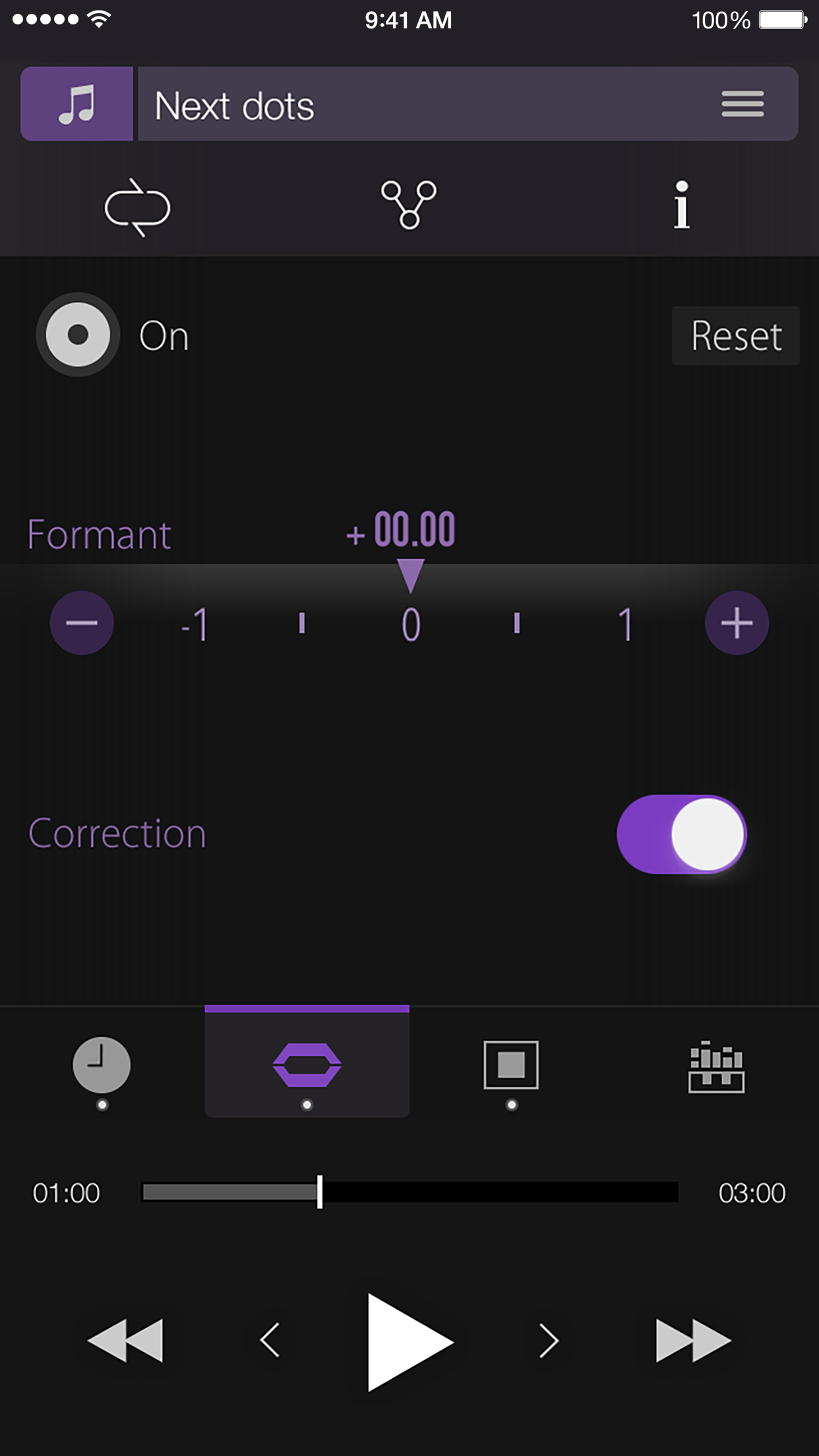Toggle loop playback mode
The image size is (819, 1456).
[136, 206]
